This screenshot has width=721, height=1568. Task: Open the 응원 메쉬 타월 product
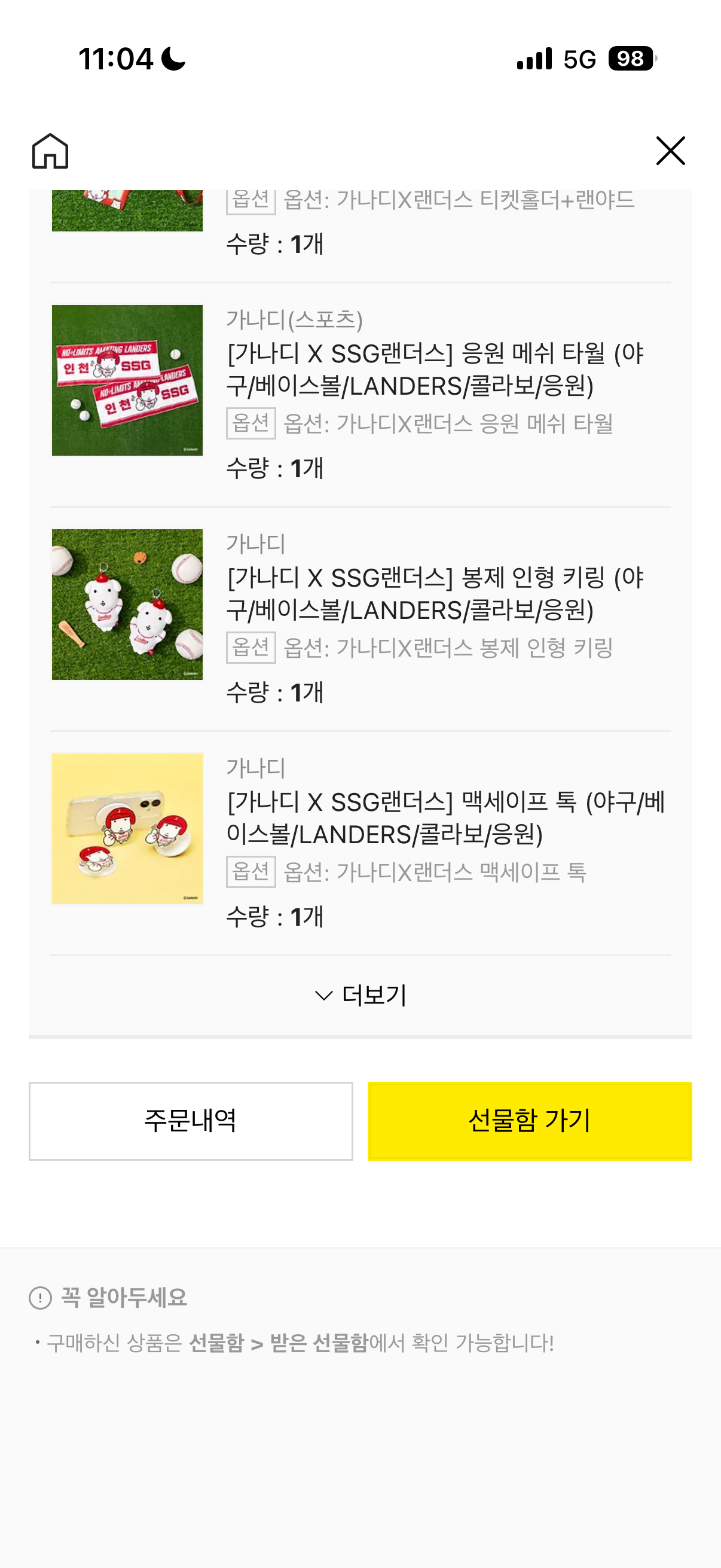pyautogui.click(x=435, y=369)
